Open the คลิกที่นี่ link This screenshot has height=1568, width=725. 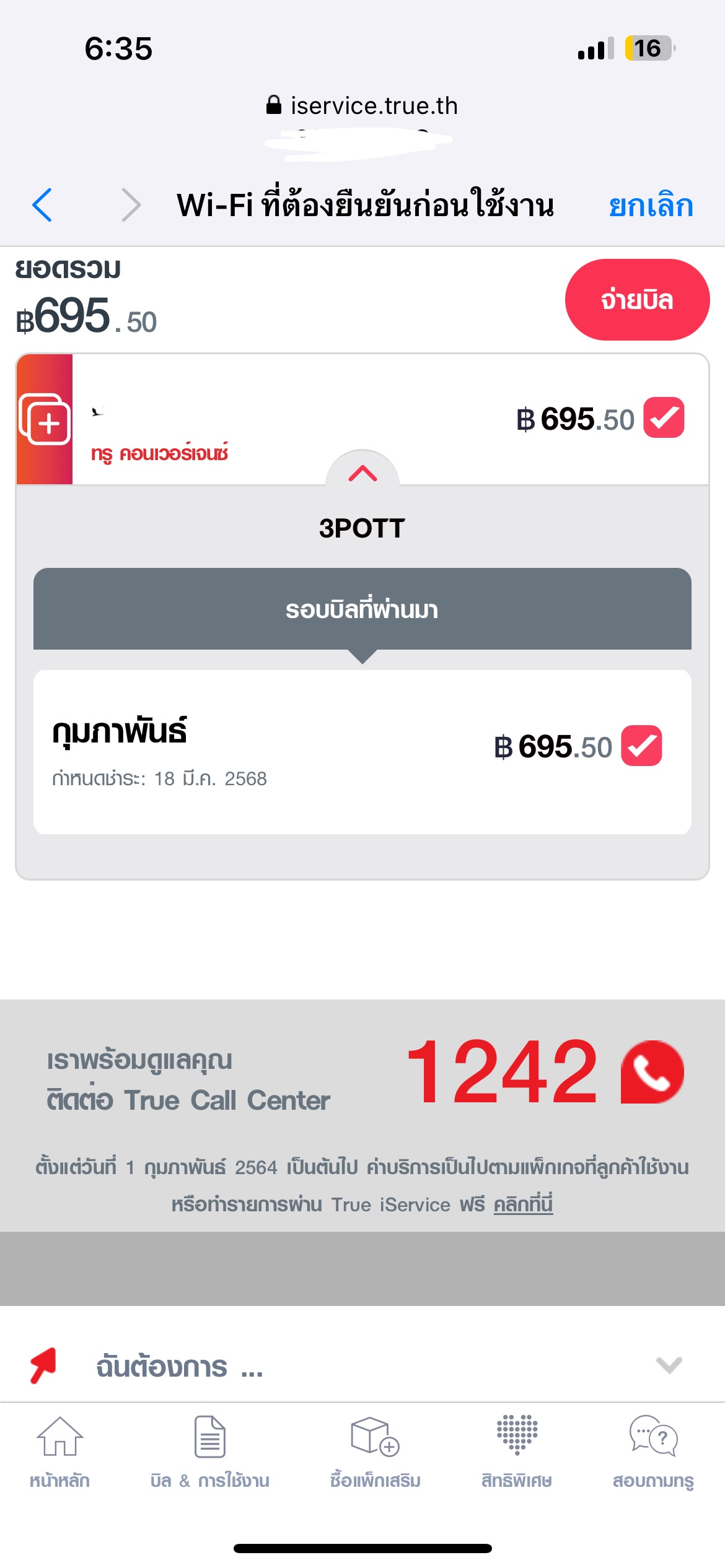523,1204
